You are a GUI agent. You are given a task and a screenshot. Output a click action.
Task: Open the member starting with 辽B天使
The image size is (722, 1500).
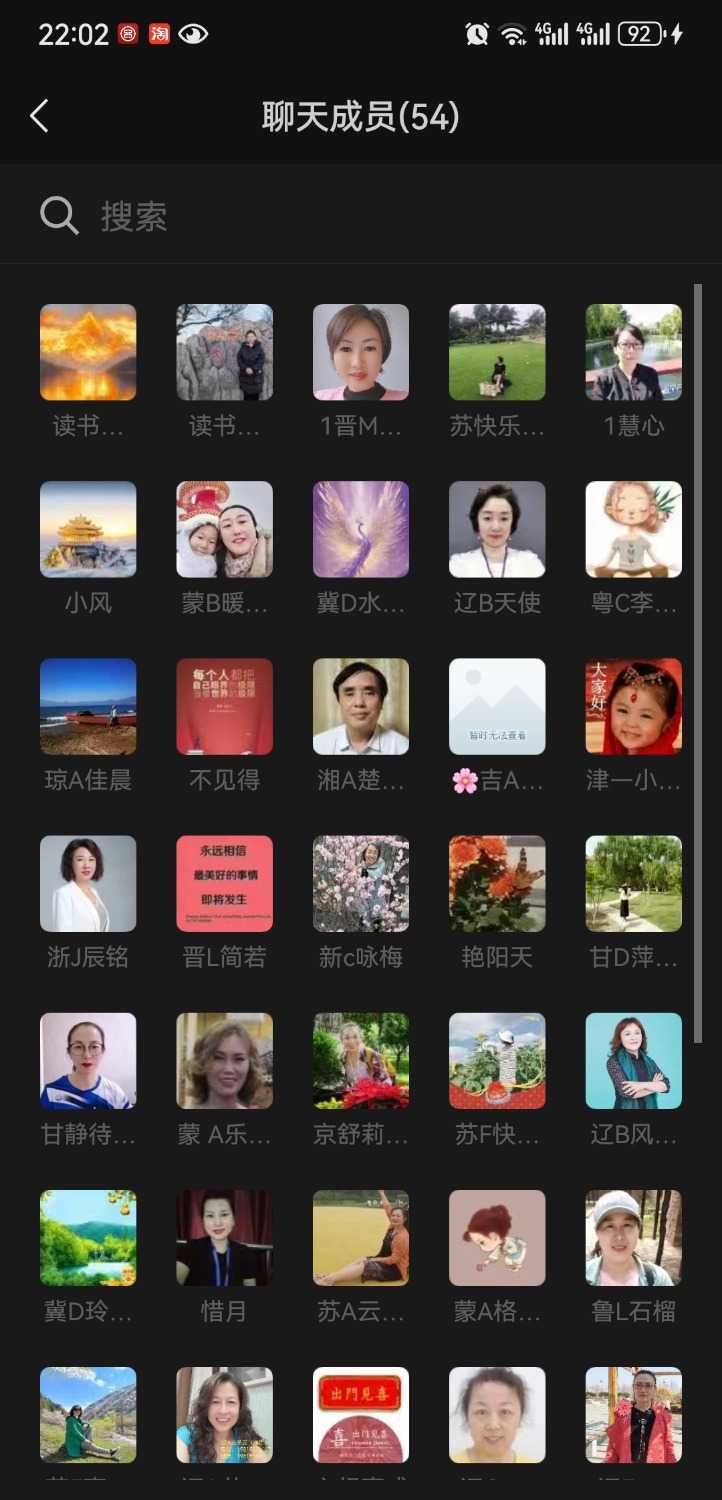coord(497,530)
